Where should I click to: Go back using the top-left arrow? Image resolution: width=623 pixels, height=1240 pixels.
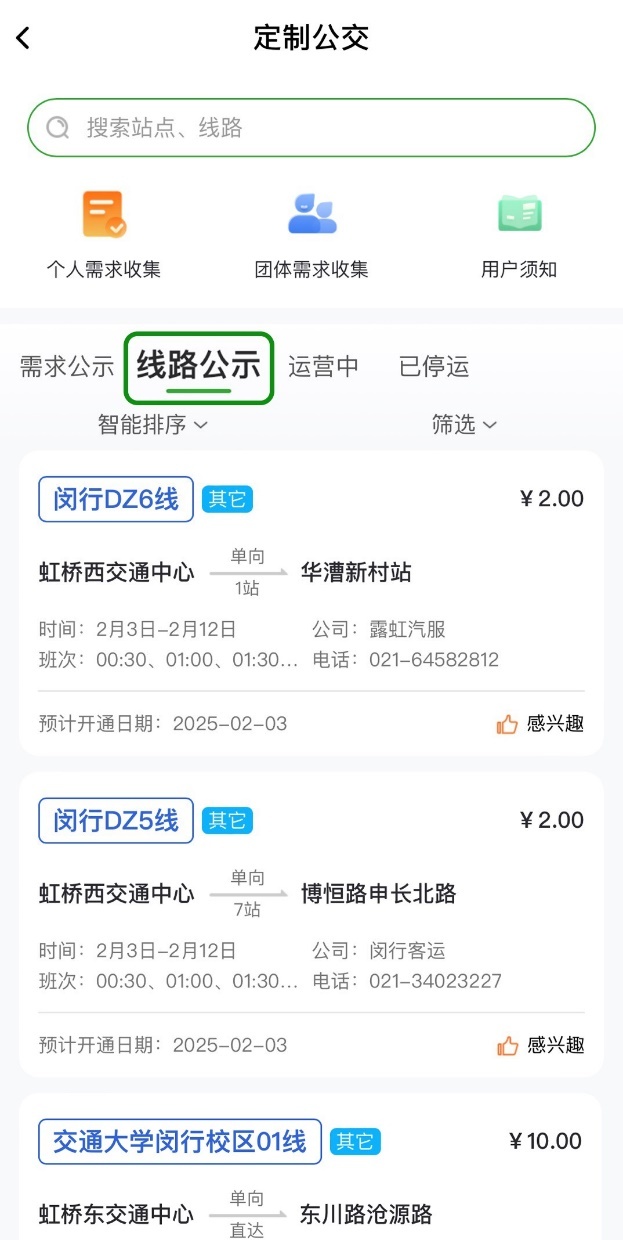[x=24, y=38]
